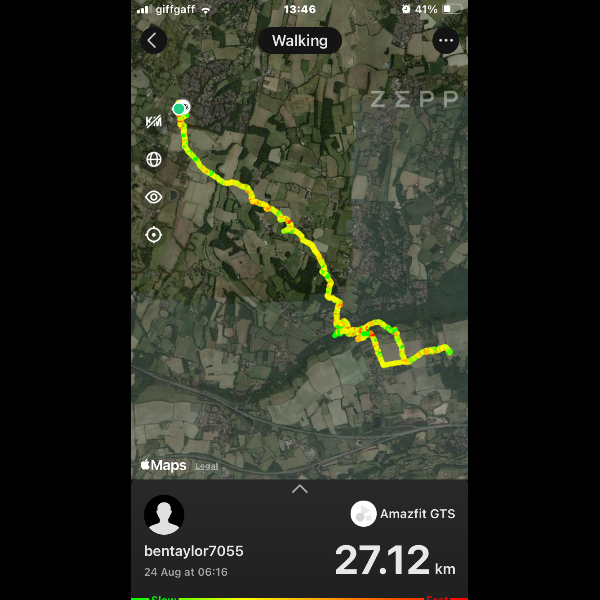Open the bentaylor7055 profile avatar
The image size is (600, 600).
[164, 515]
